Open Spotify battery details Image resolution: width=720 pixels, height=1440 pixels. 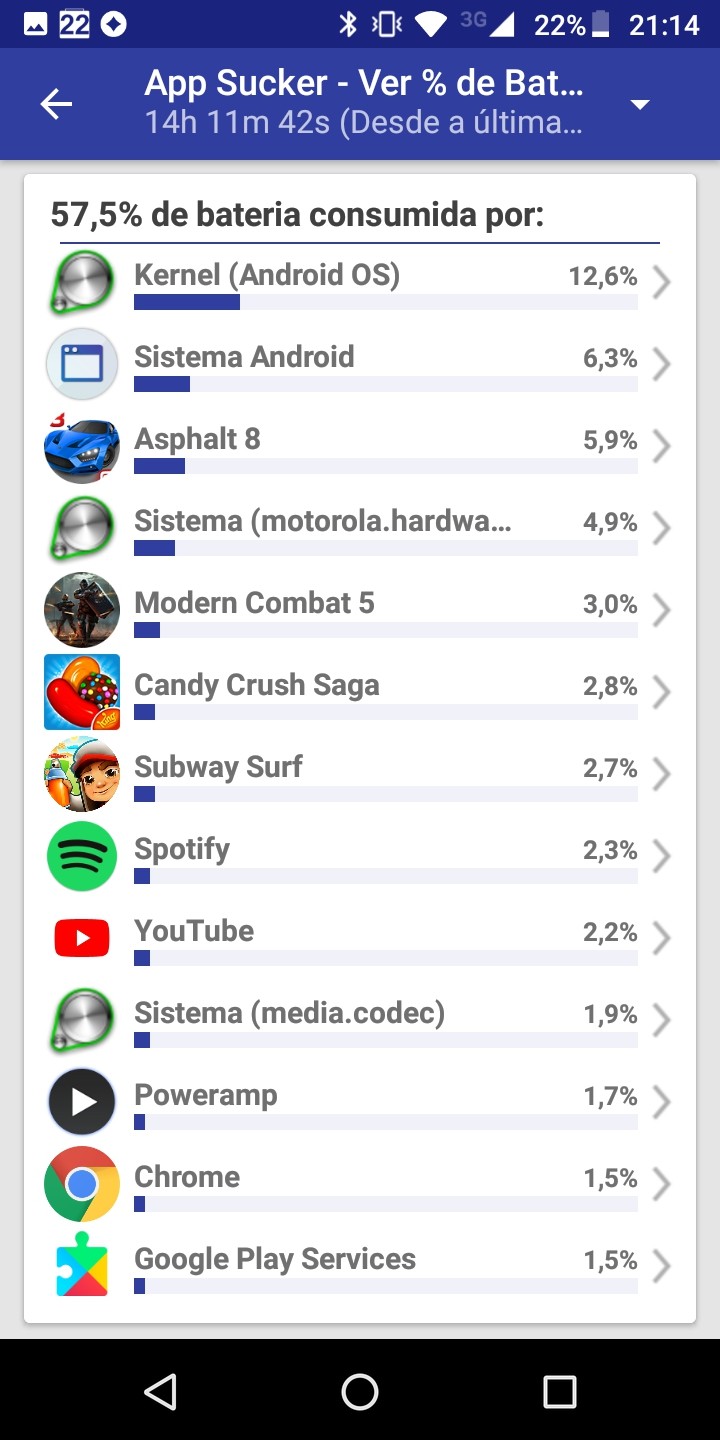(360, 858)
